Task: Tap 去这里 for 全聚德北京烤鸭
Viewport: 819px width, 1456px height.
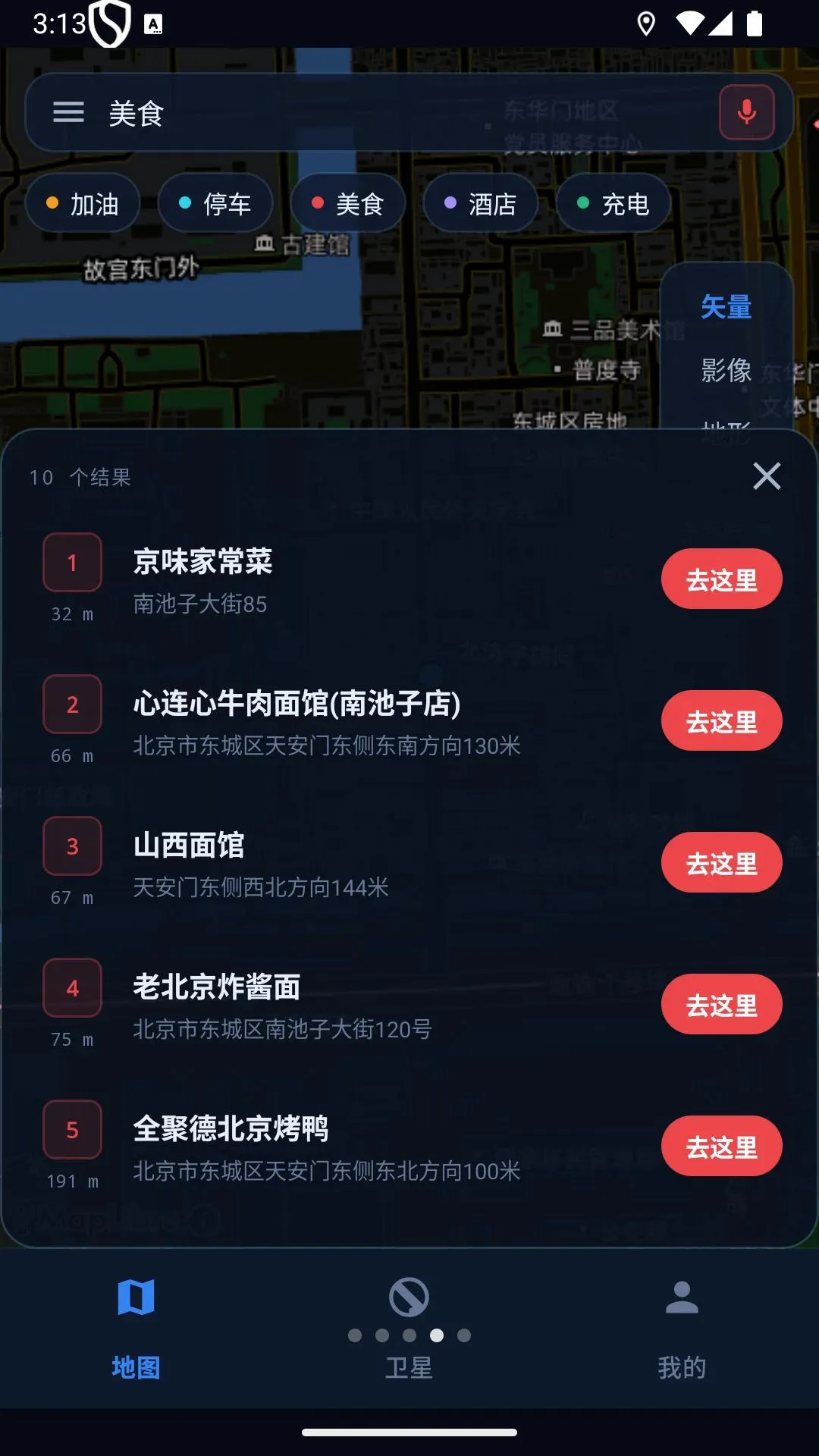Action: pos(721,1147)
